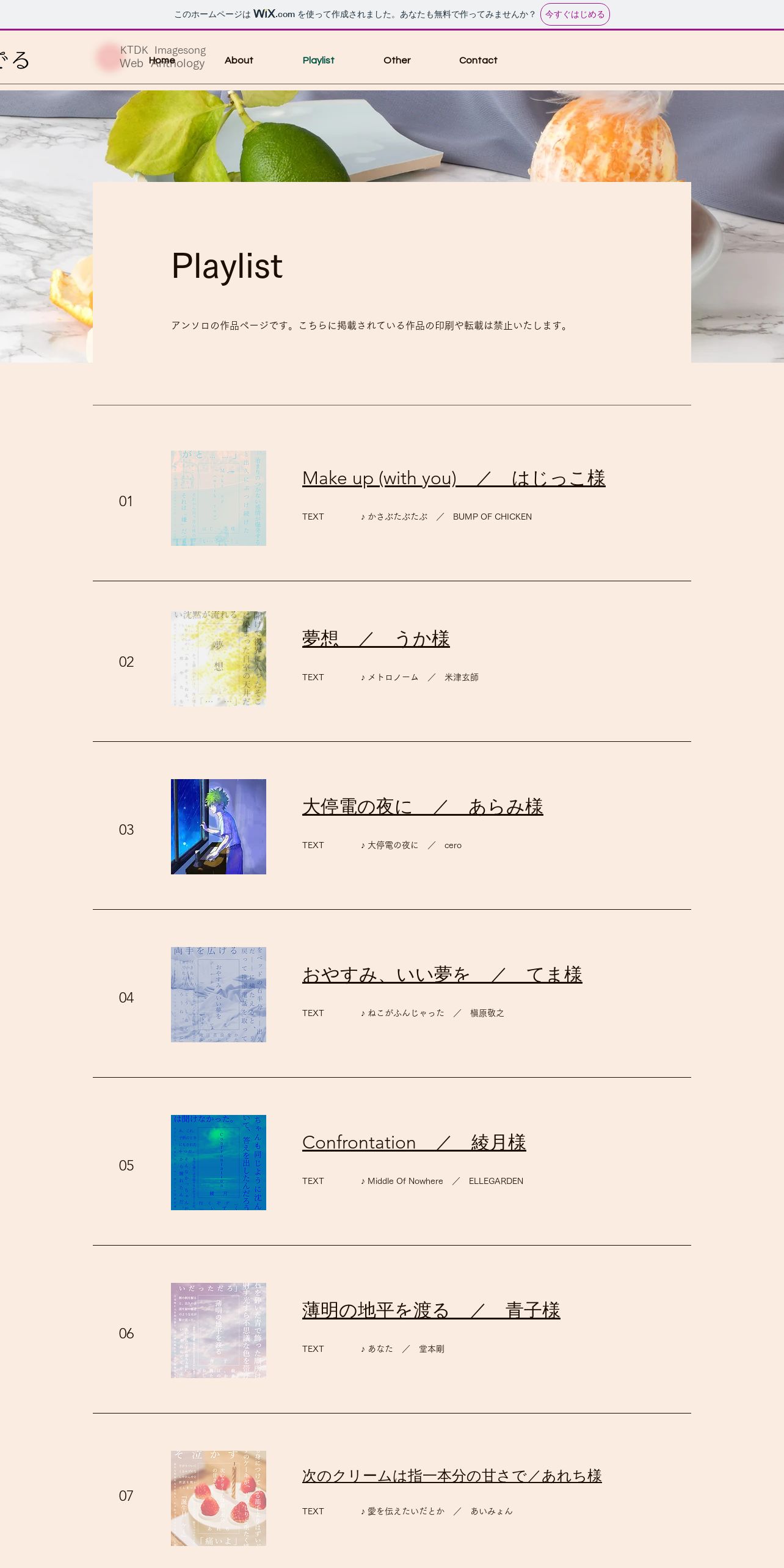Open the About page
The width and height of the screenshot is (784, 1568).
click(239, 60)
